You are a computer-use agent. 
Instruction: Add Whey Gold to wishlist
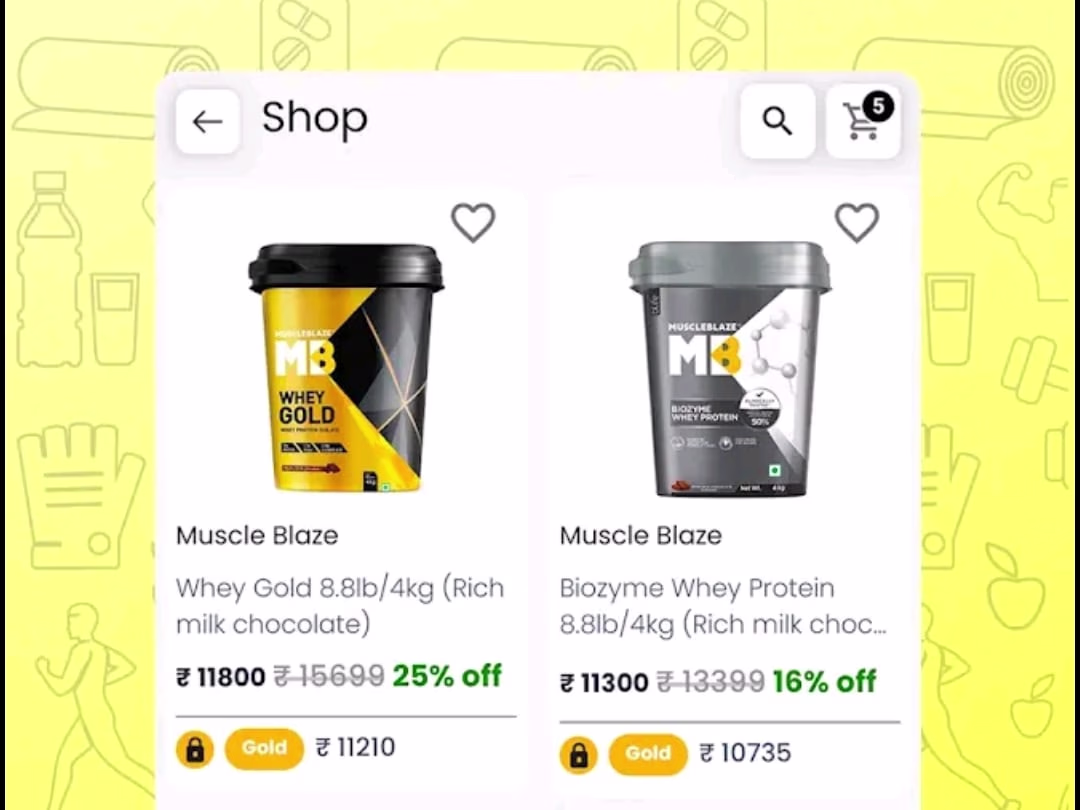(x=473, y=223)
